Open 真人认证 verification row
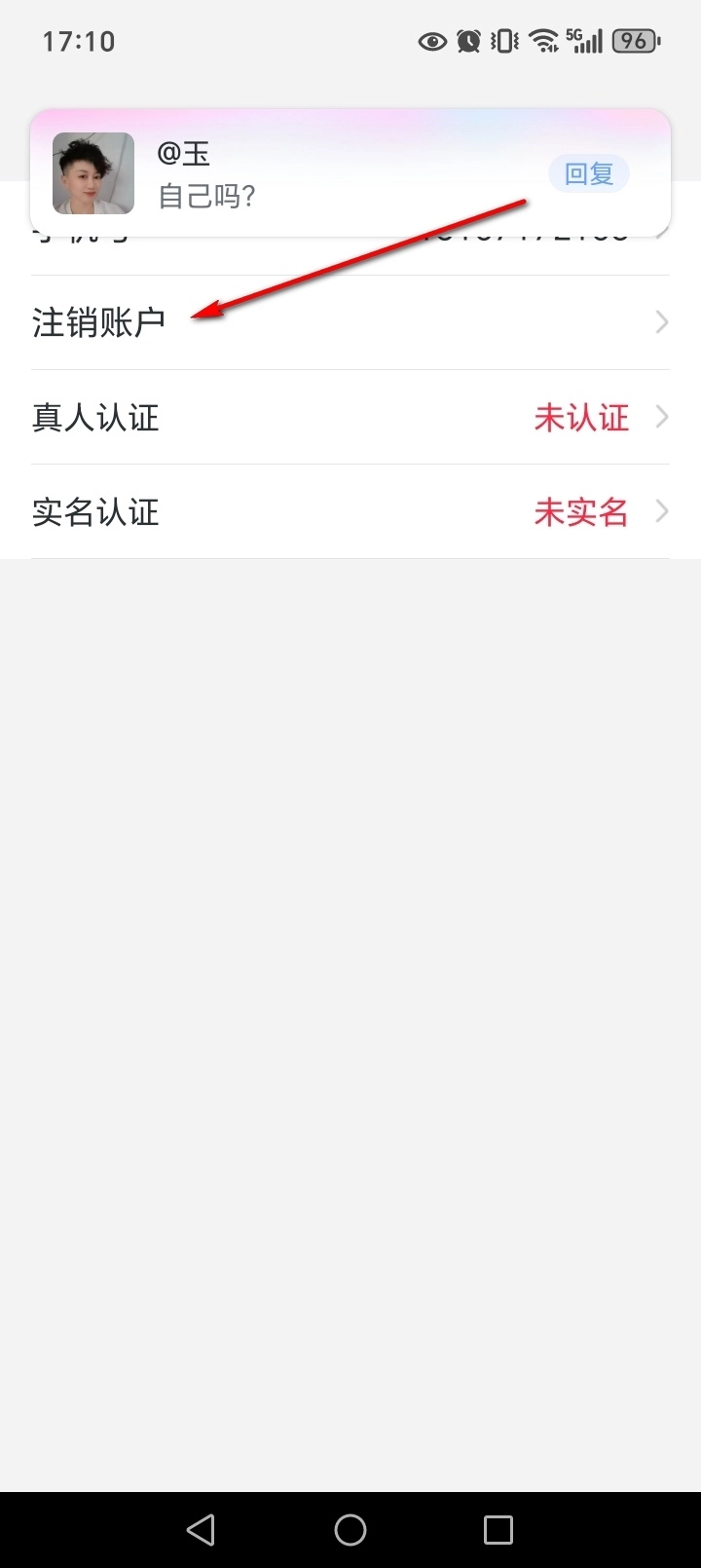This screenshot has height=1568, width=701. tap(349, 418)
